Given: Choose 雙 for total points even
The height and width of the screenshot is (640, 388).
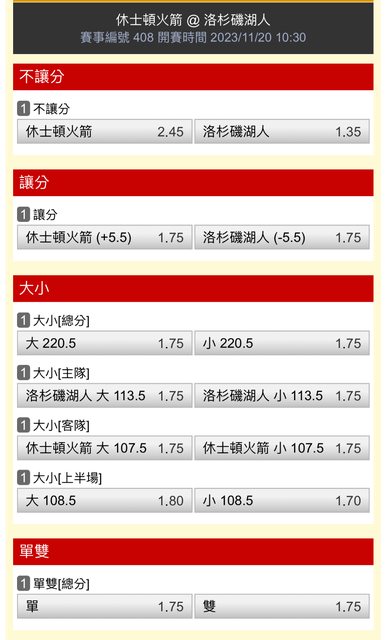Looking at the screenshot, I should click(x=282, y=606).
